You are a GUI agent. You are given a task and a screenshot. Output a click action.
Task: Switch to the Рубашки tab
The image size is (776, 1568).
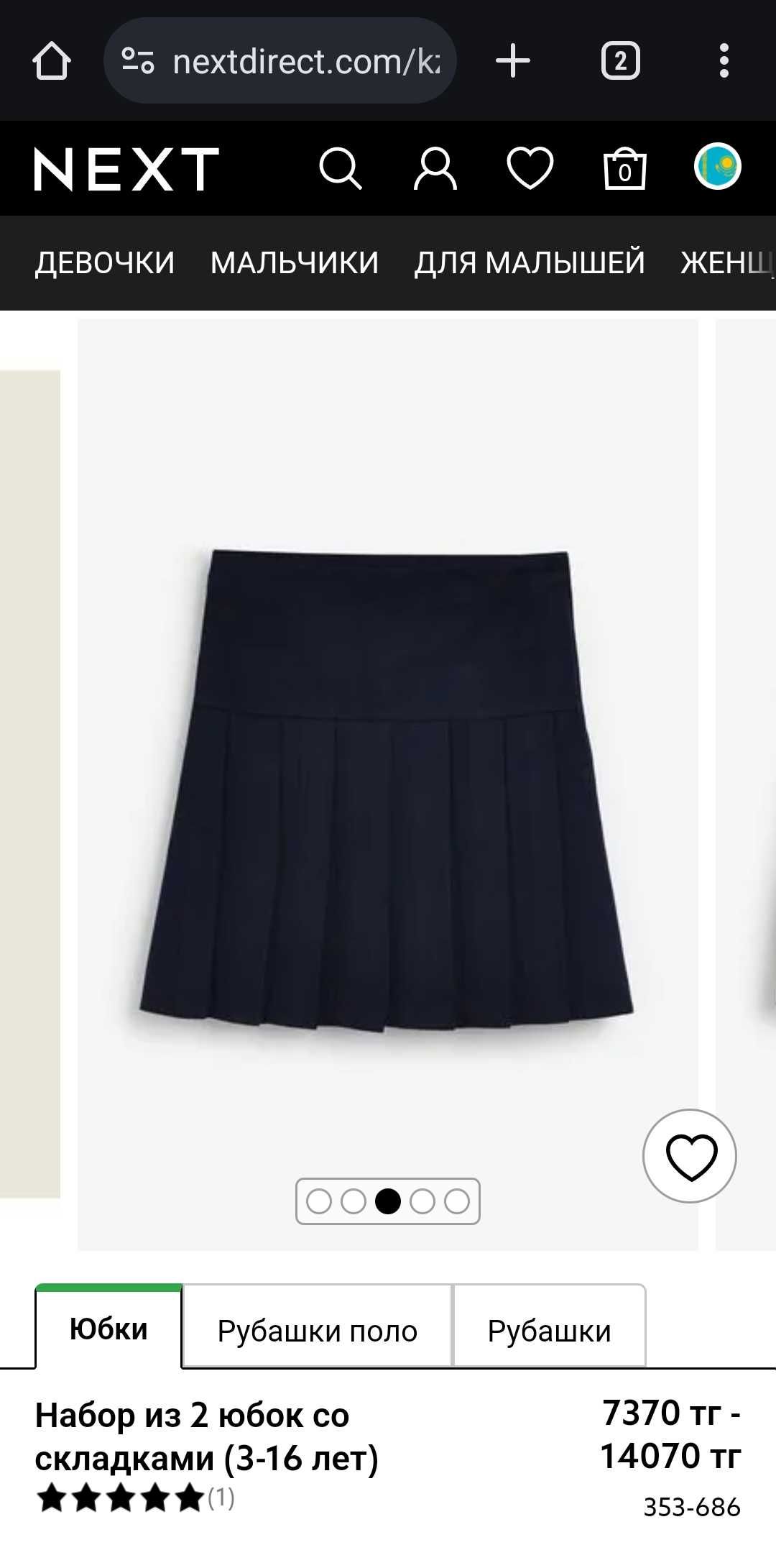(549, 1331)
